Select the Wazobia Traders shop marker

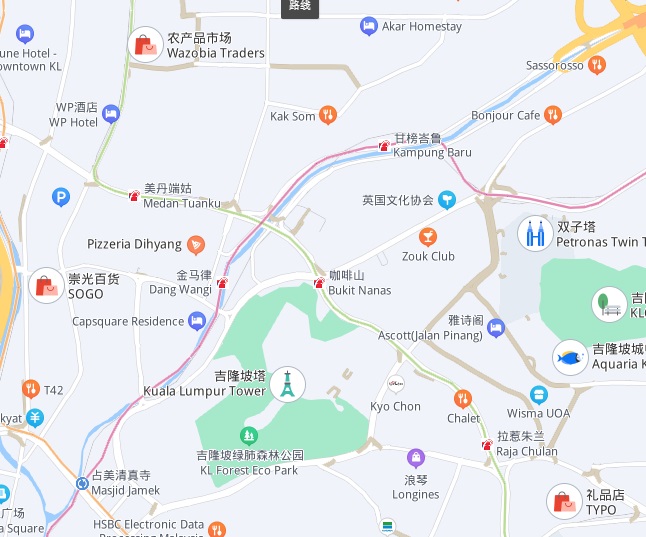click(x=146, y=45)
